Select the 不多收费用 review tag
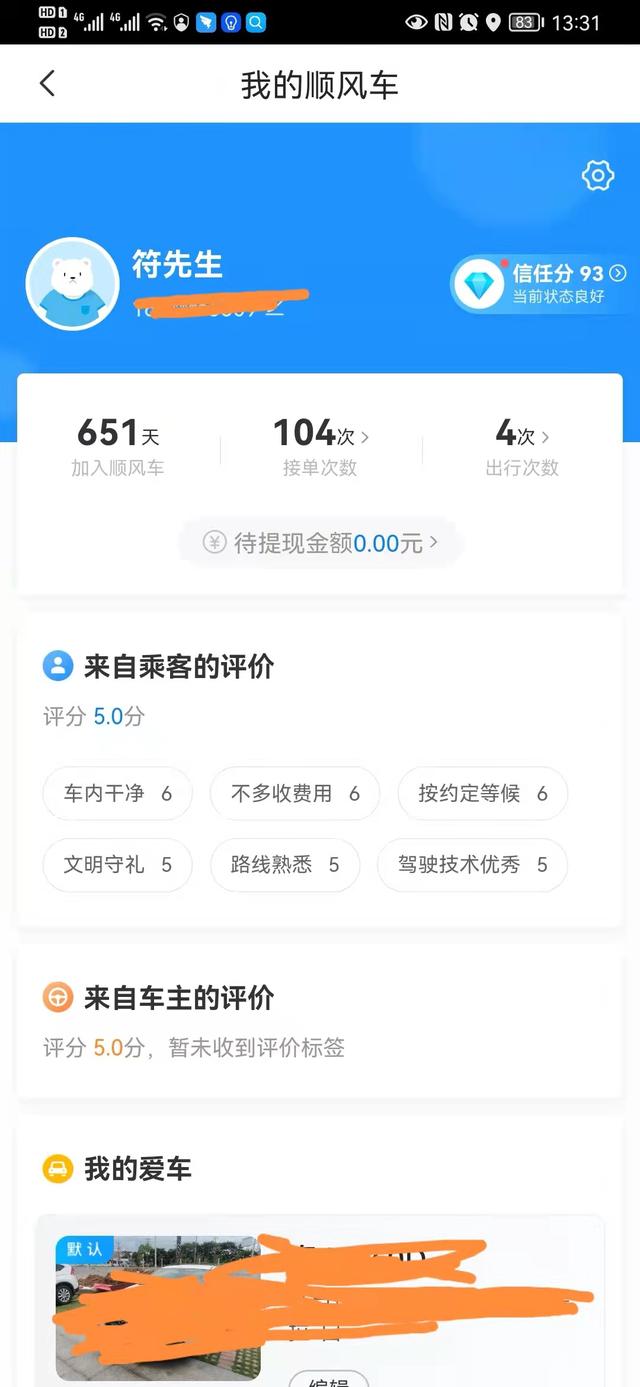This screenshot has height=1387, width=640. click(x=294, y=794)
